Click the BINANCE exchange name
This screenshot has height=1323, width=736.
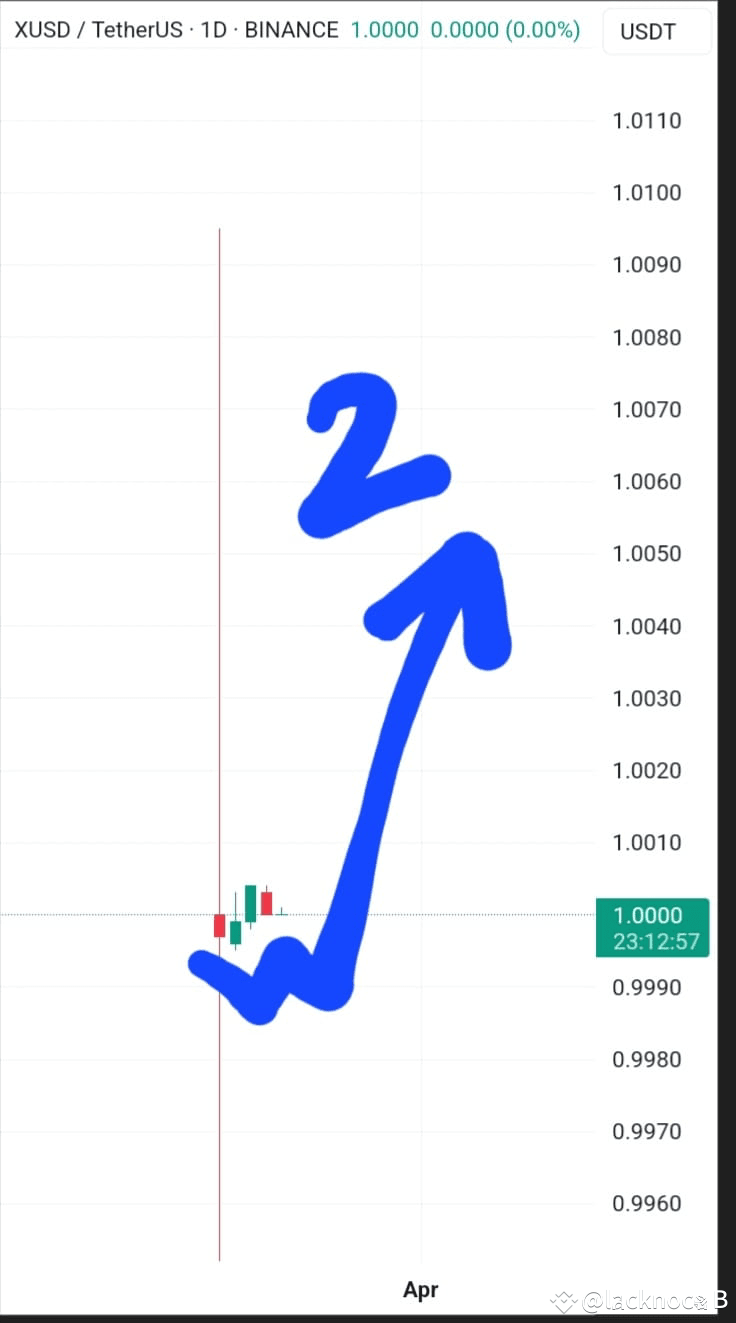pyautogui.click(x=288, y=29)
